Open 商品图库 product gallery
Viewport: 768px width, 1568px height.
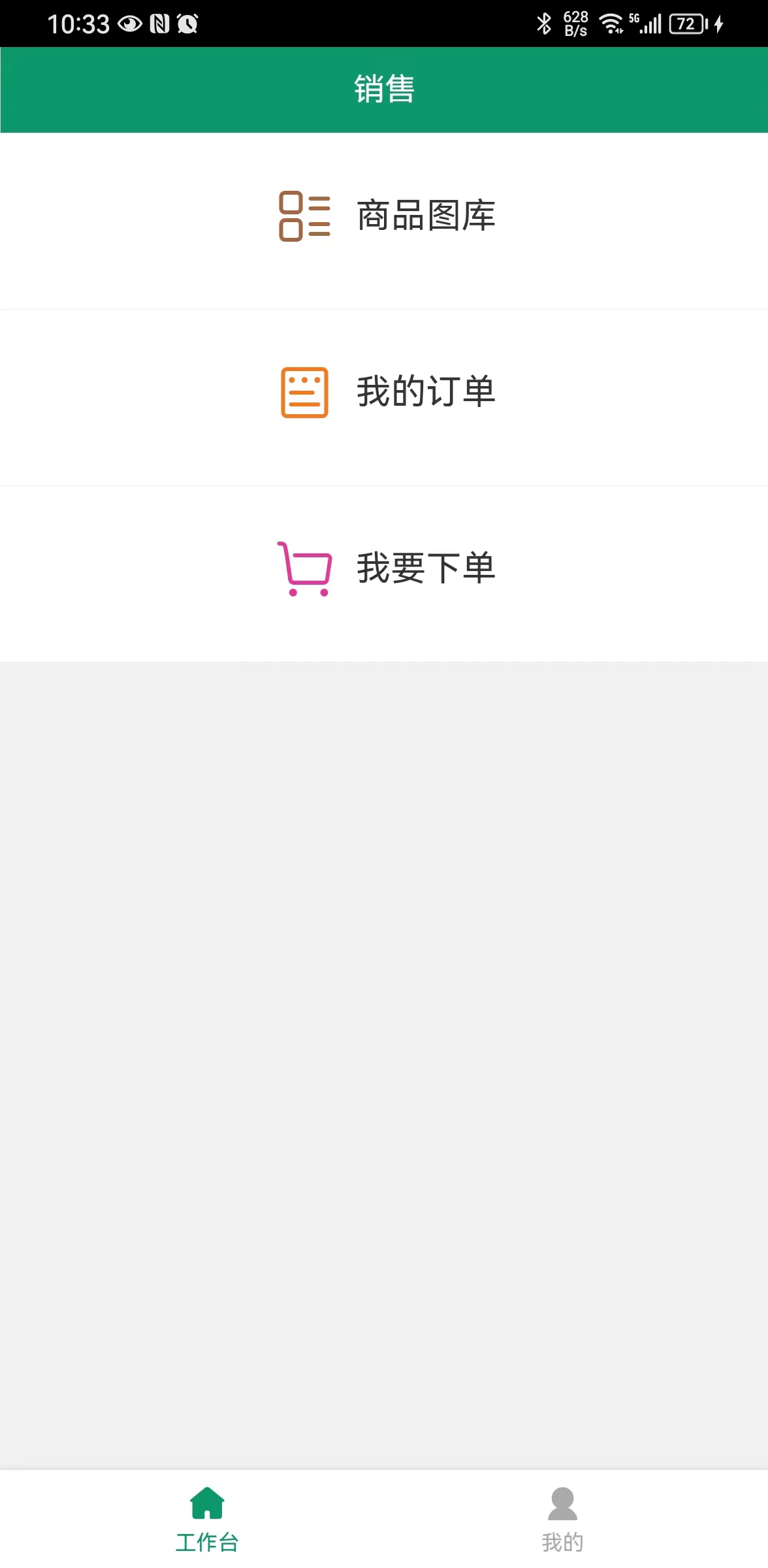pos(385,216)
